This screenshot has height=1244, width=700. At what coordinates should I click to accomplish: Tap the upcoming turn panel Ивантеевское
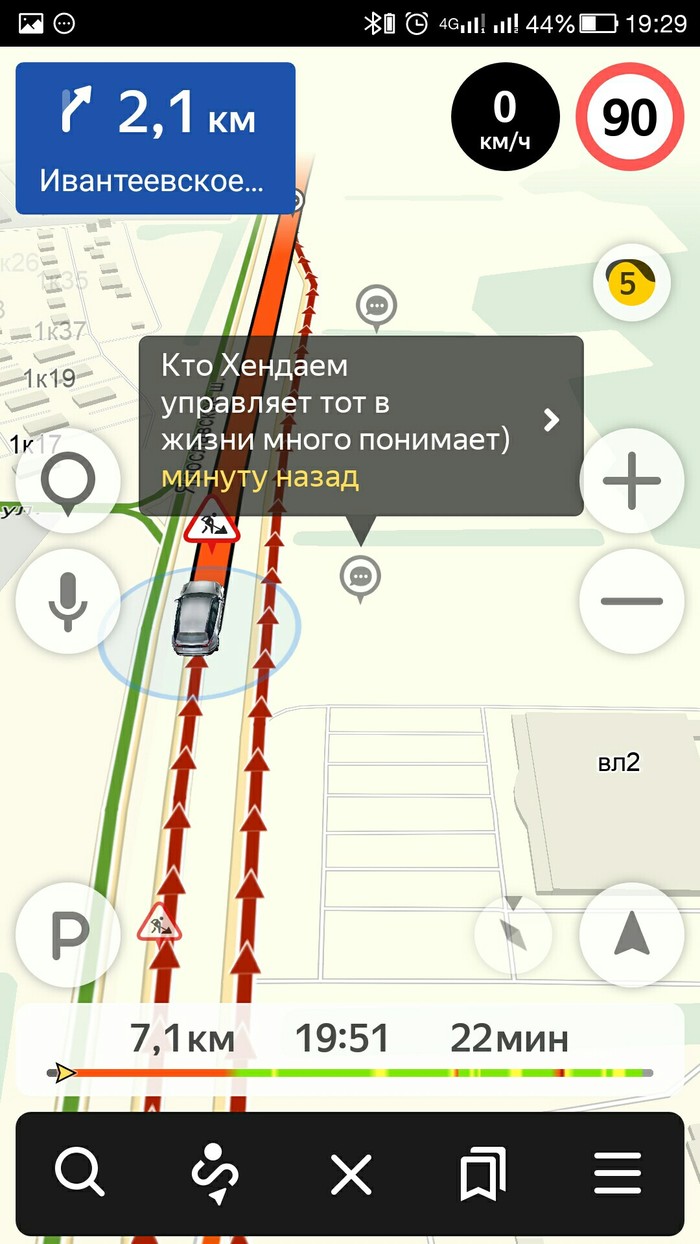click(x=155, y=138)
